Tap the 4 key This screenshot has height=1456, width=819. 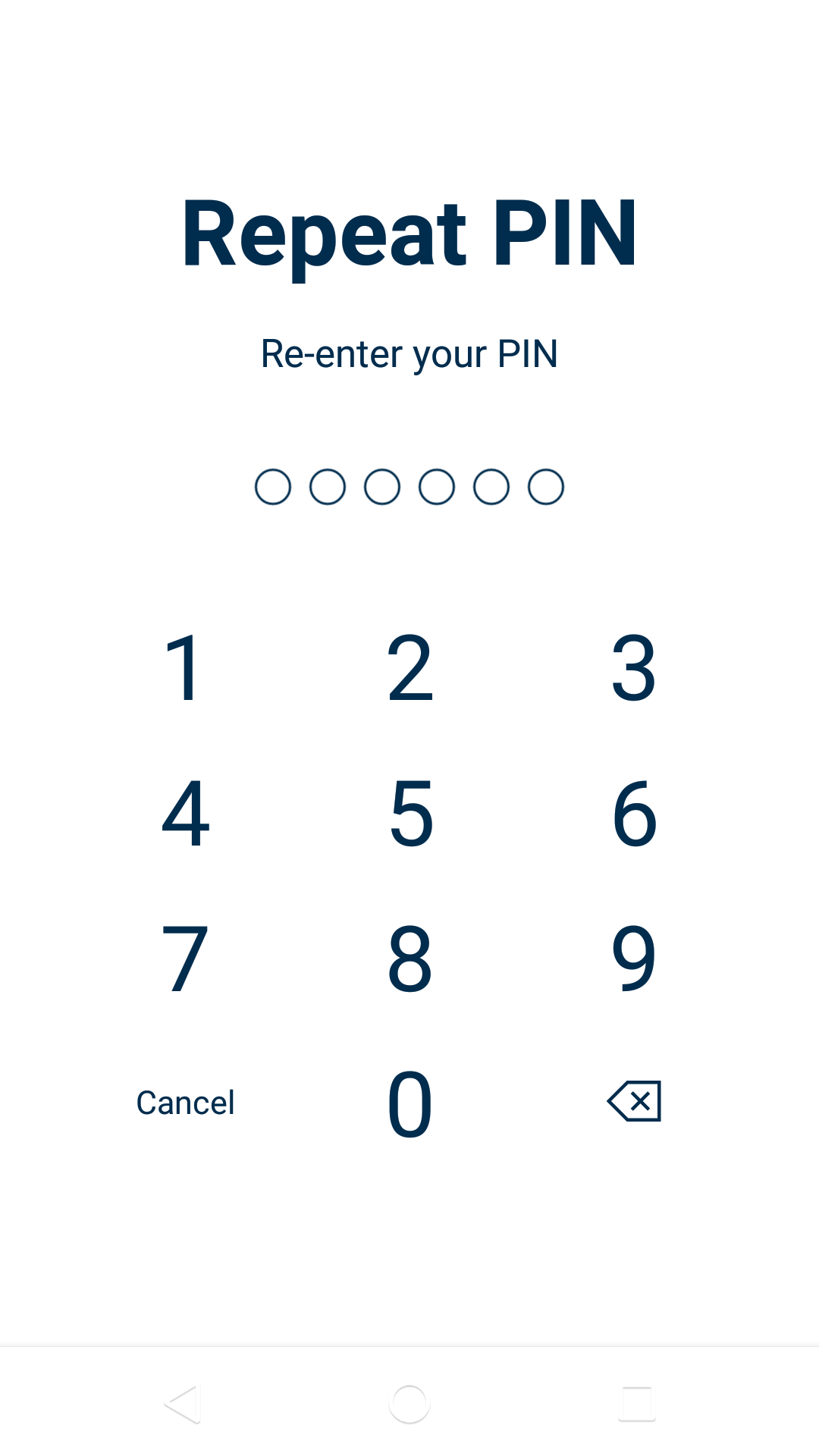pyautogui.click(x=185, y=814)
